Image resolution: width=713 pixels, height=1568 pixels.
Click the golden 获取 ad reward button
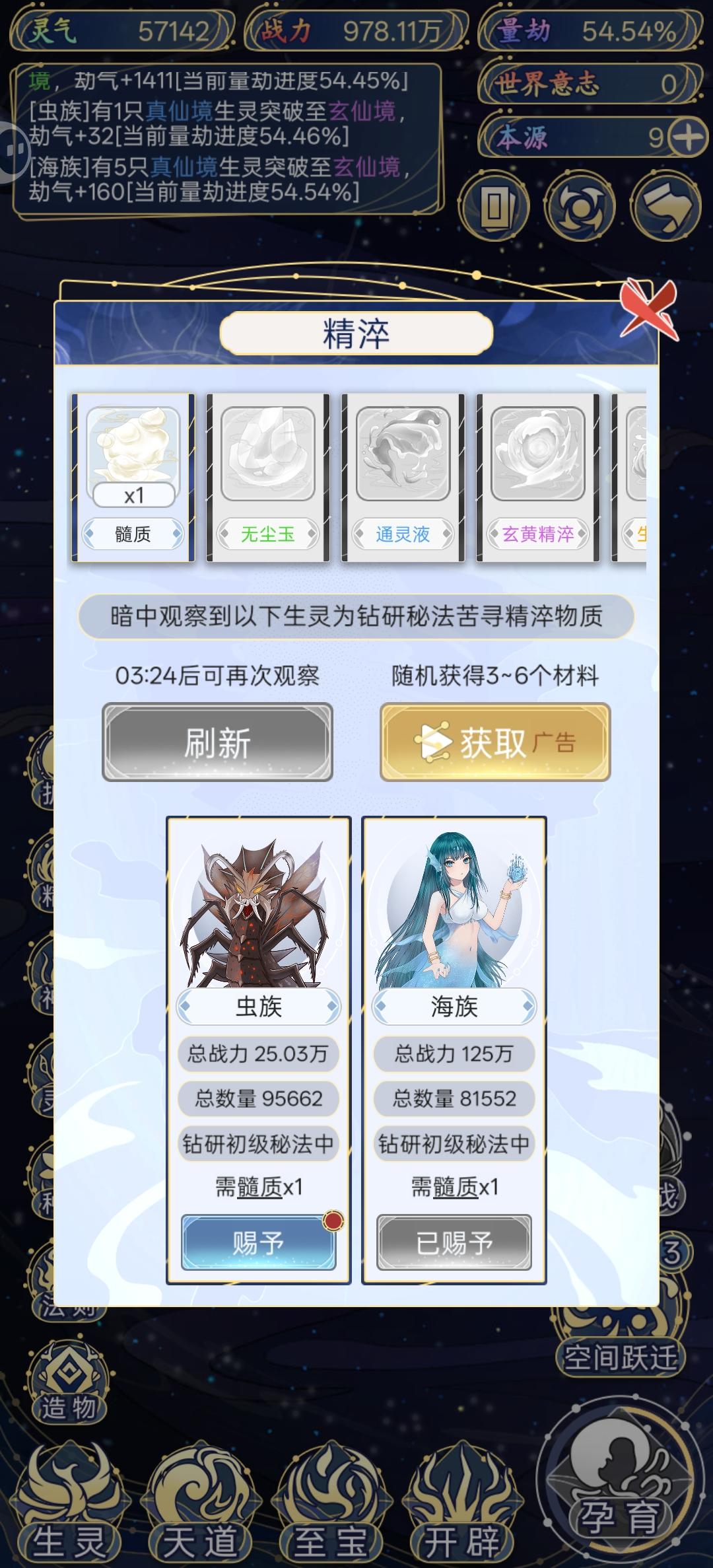[494, 742]
